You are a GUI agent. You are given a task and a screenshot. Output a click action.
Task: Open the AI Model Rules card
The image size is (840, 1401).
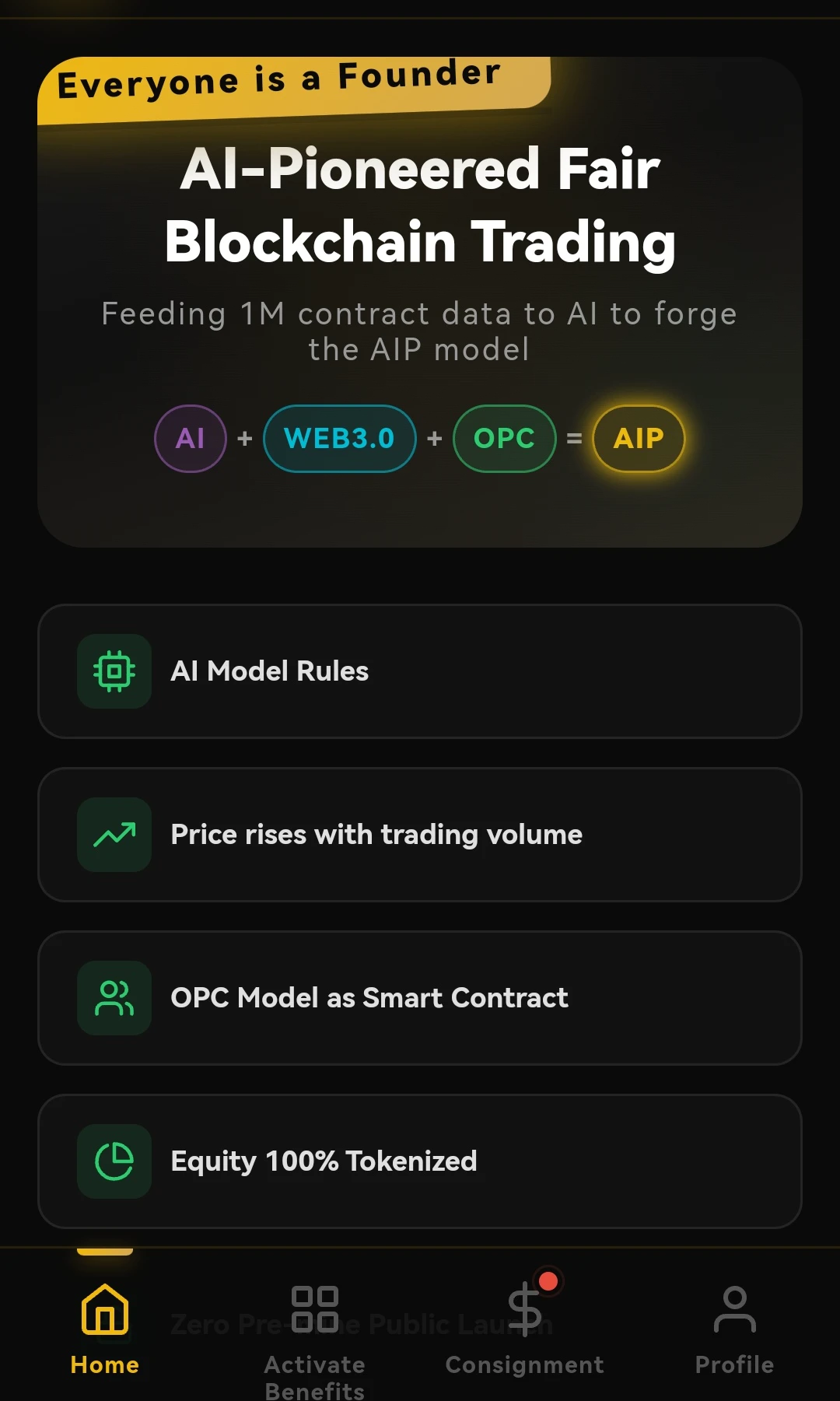coord(420,671)
